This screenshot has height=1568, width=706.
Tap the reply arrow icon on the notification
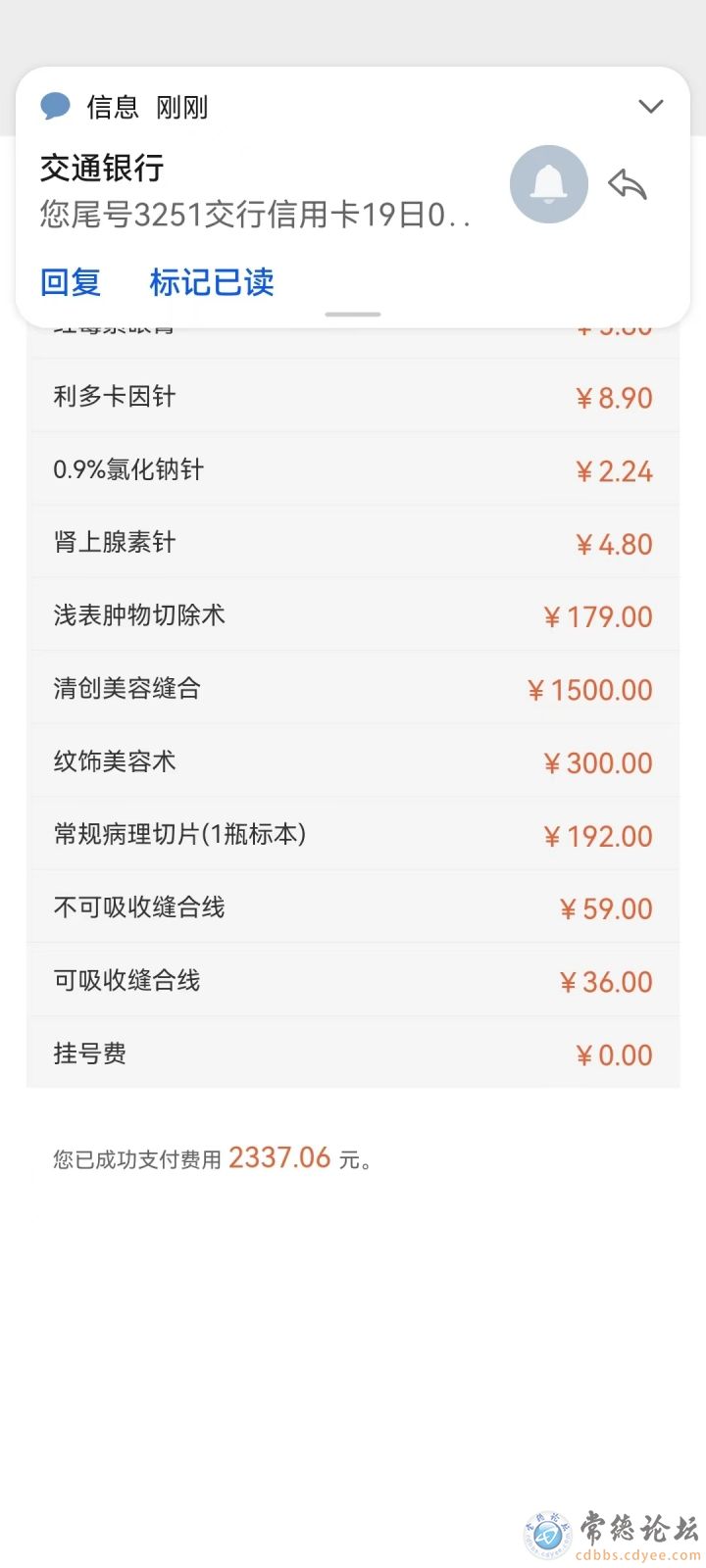[x=628, y=183]
